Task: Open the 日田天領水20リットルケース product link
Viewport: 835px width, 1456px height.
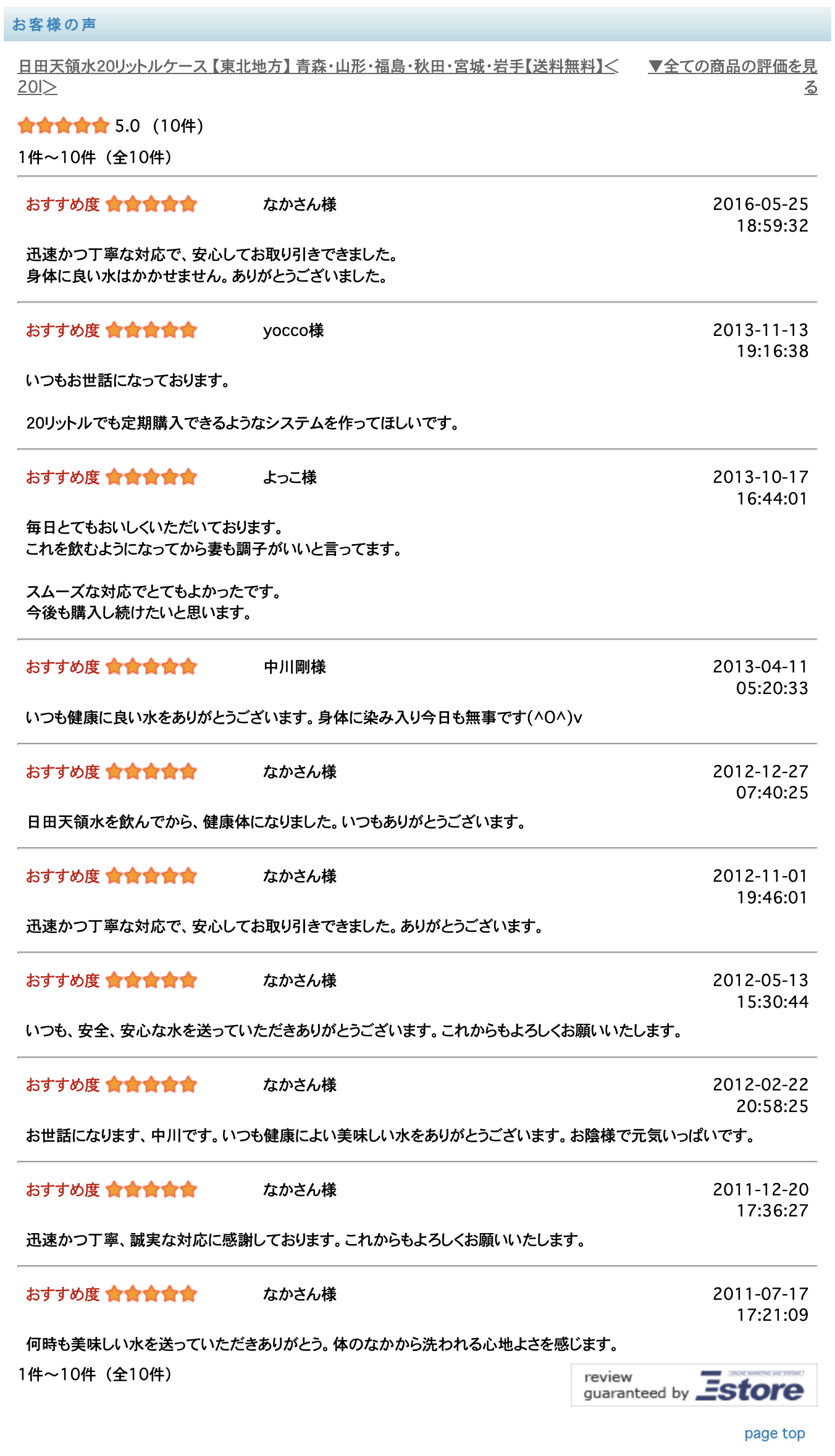Action: tap(318, 77)
